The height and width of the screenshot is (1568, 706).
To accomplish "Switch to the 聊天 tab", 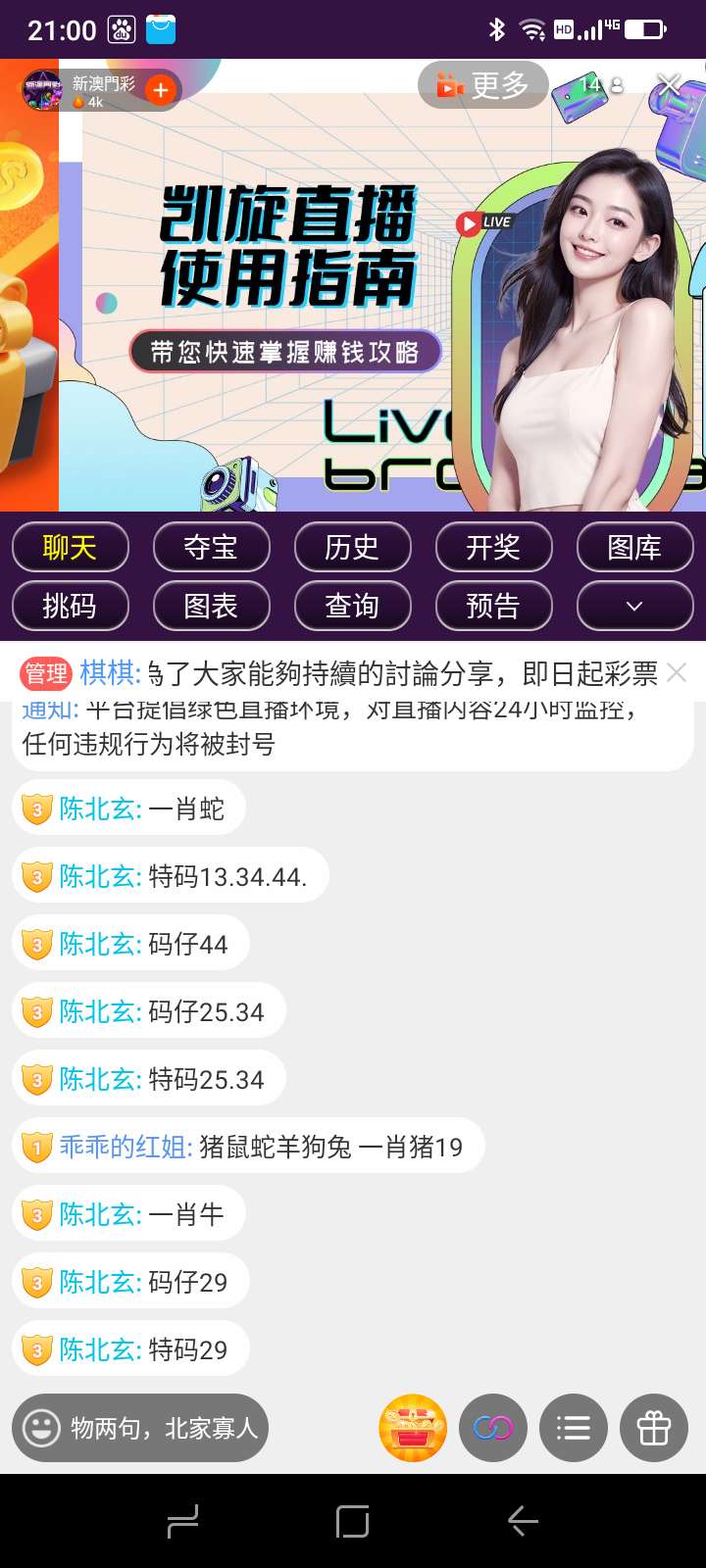I will [71, 547].
